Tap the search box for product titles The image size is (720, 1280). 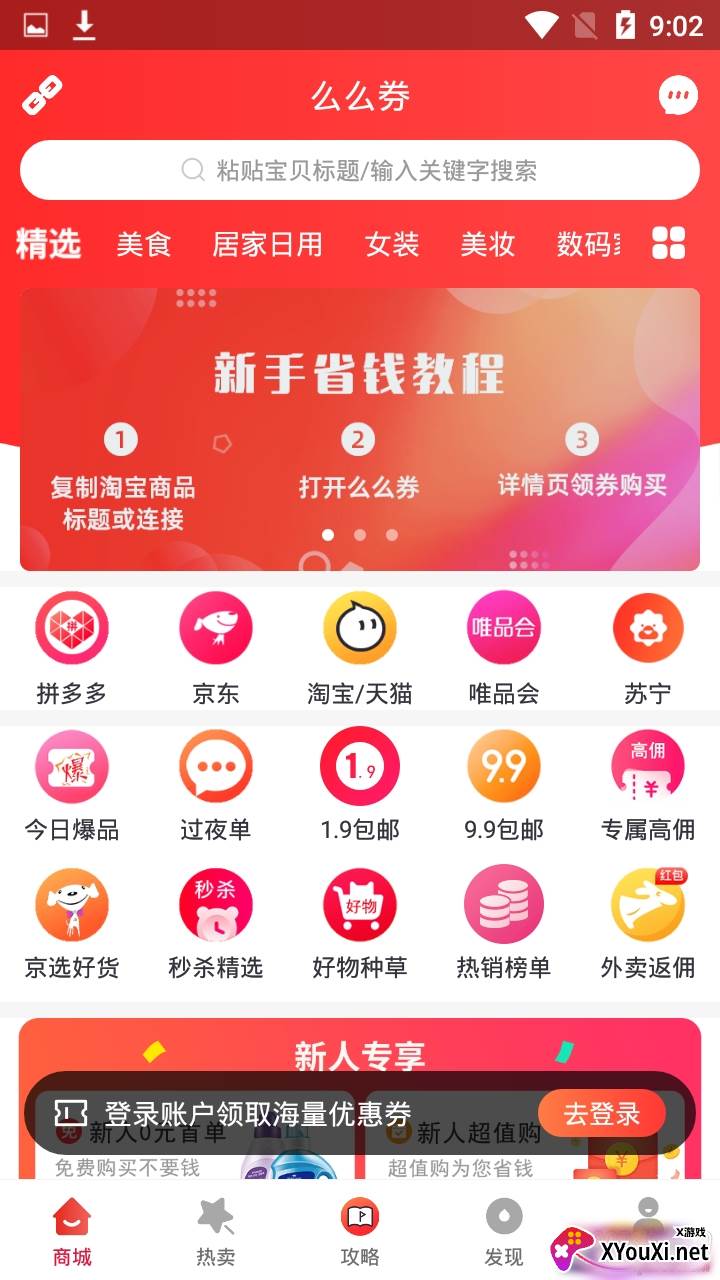tap(360, 170)
